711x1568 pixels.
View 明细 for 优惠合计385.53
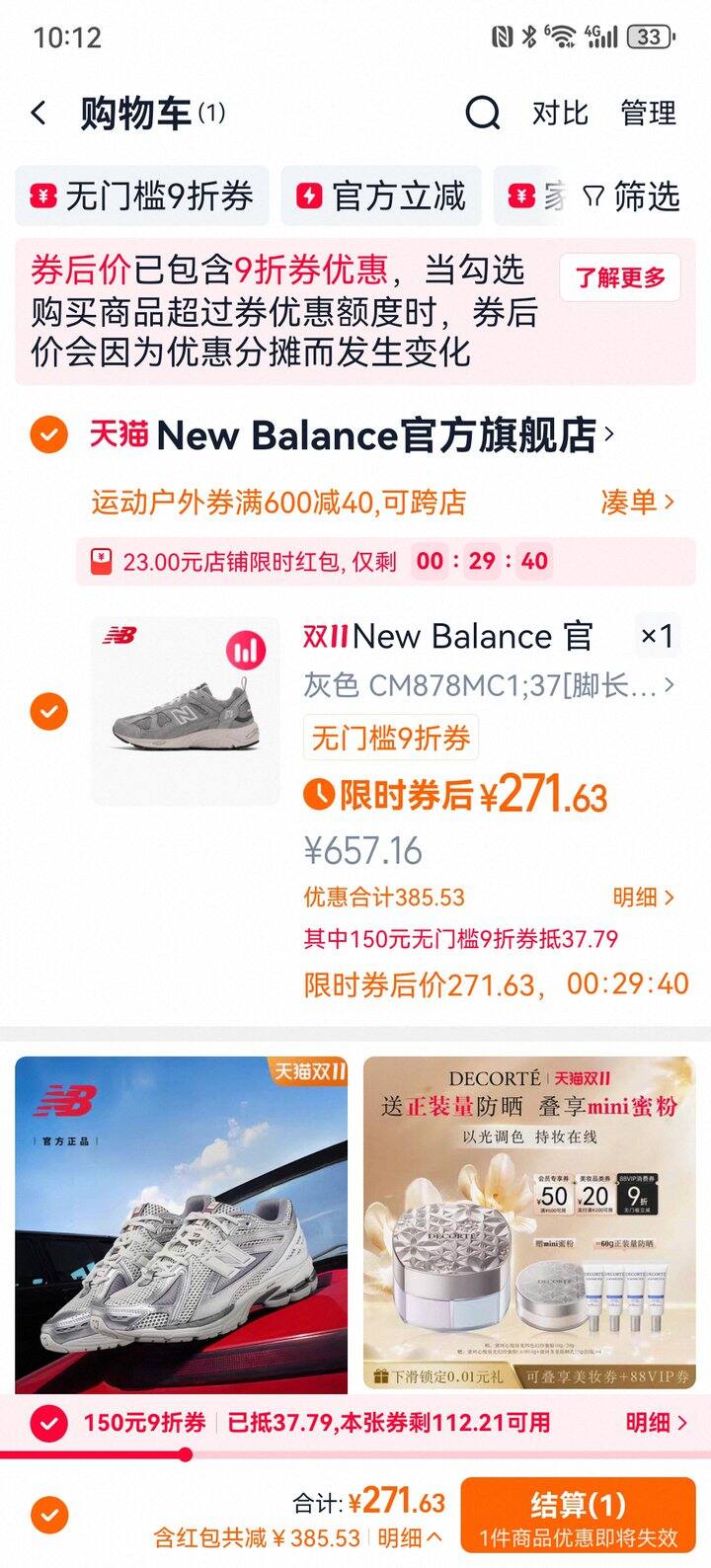click(643, 897)
